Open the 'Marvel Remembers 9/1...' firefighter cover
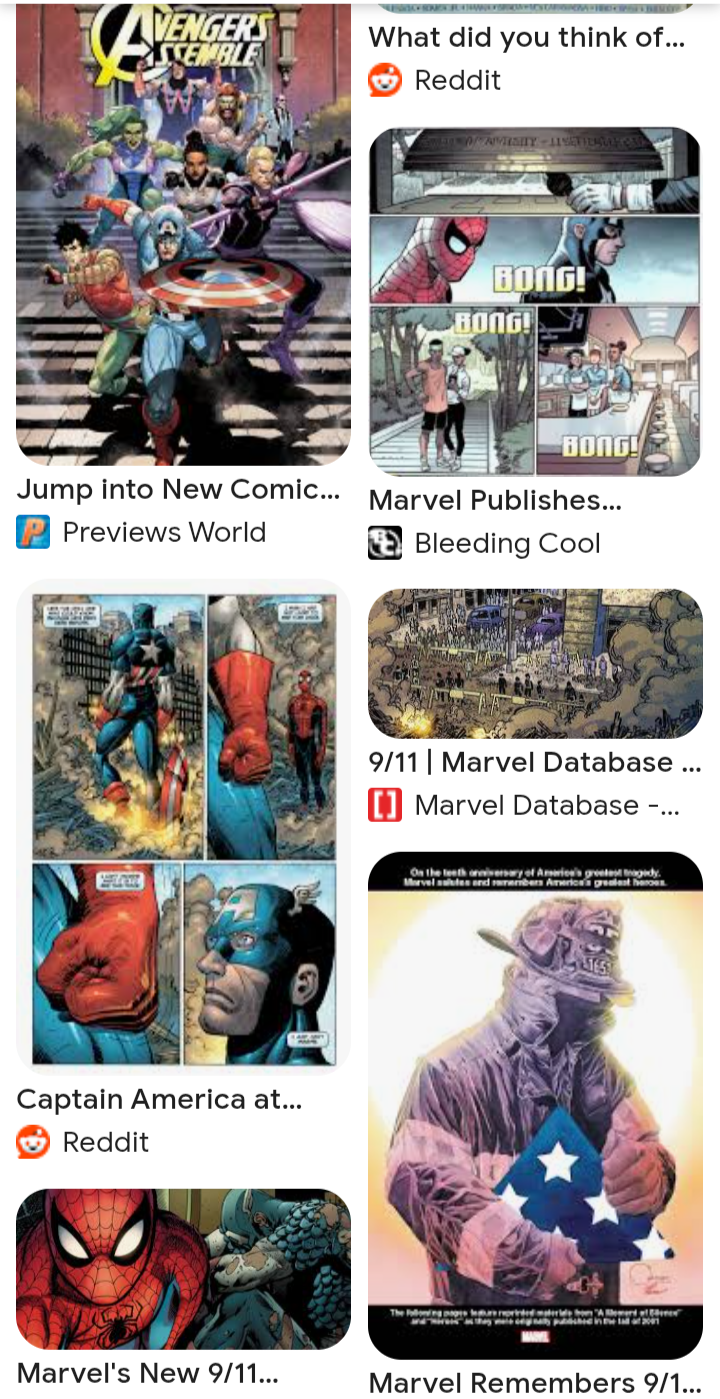Viewport: 720px width, 1399px height. pyautogui.click(x=535, y=1105)
